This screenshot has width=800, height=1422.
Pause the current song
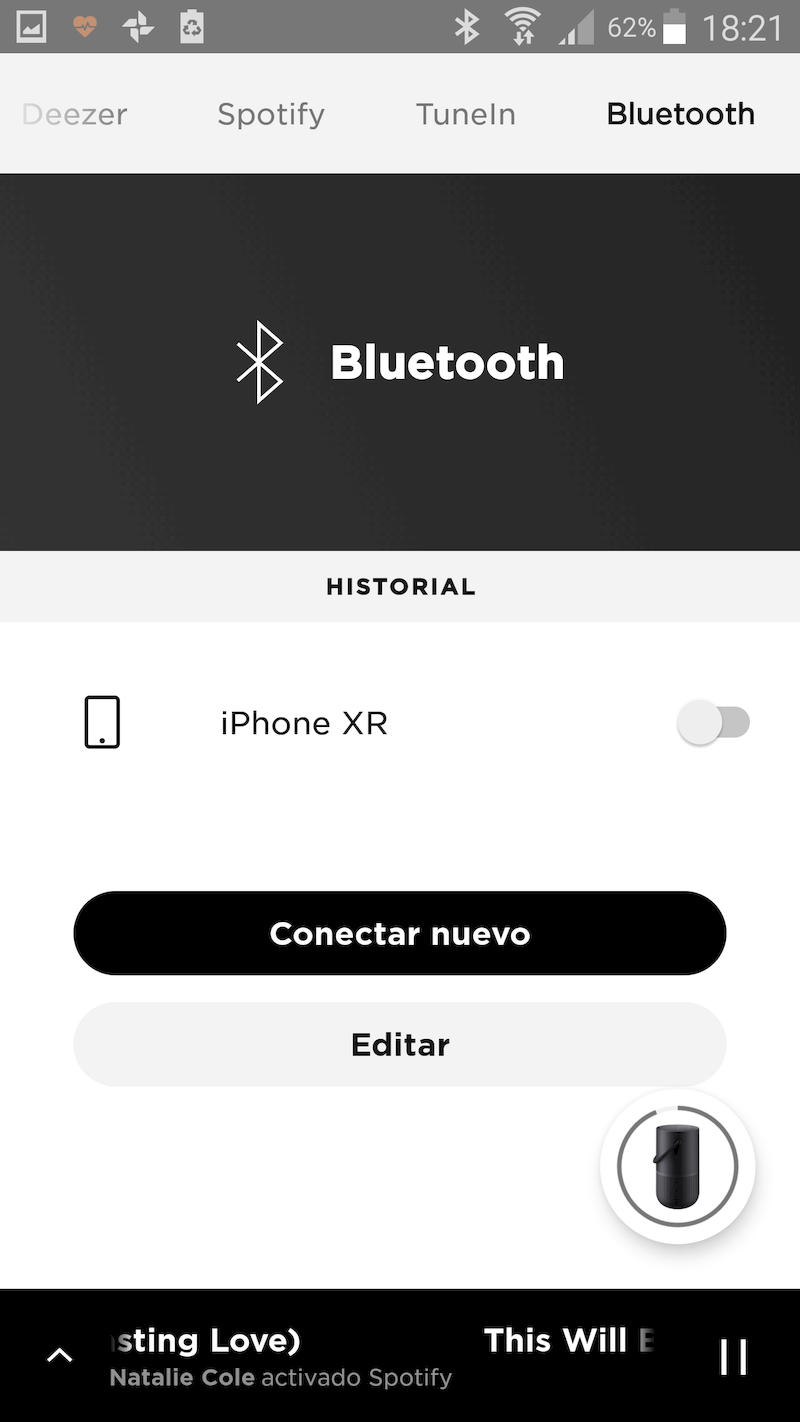[733, 1356]
